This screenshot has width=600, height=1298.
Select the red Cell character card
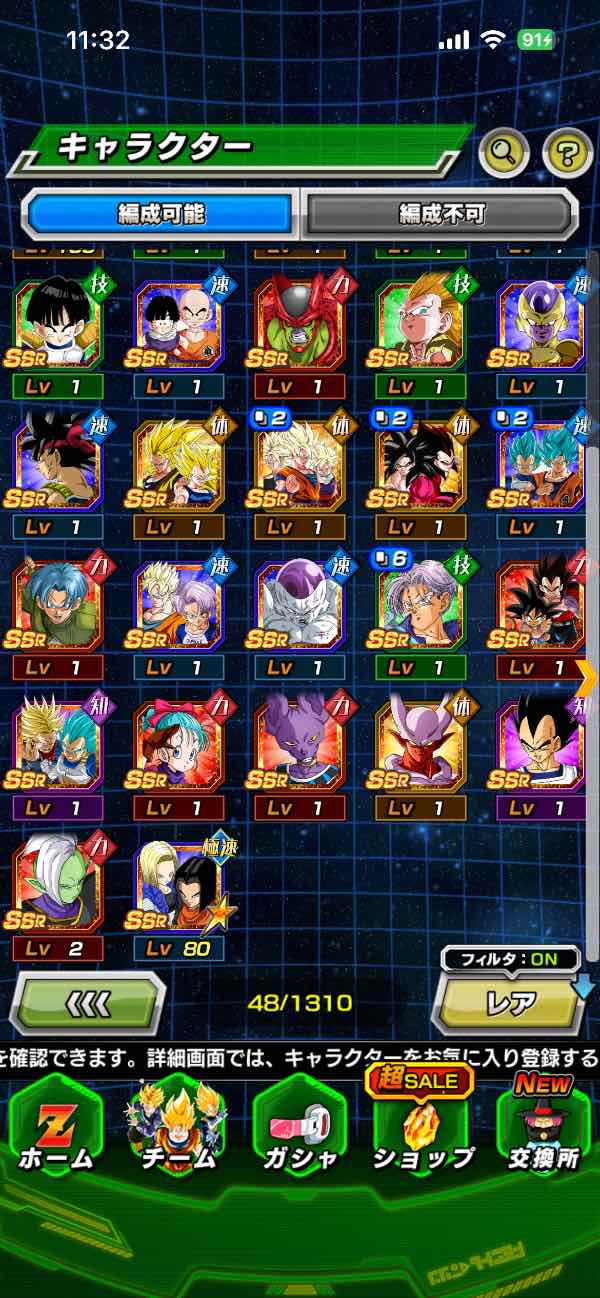click(299, 326)
